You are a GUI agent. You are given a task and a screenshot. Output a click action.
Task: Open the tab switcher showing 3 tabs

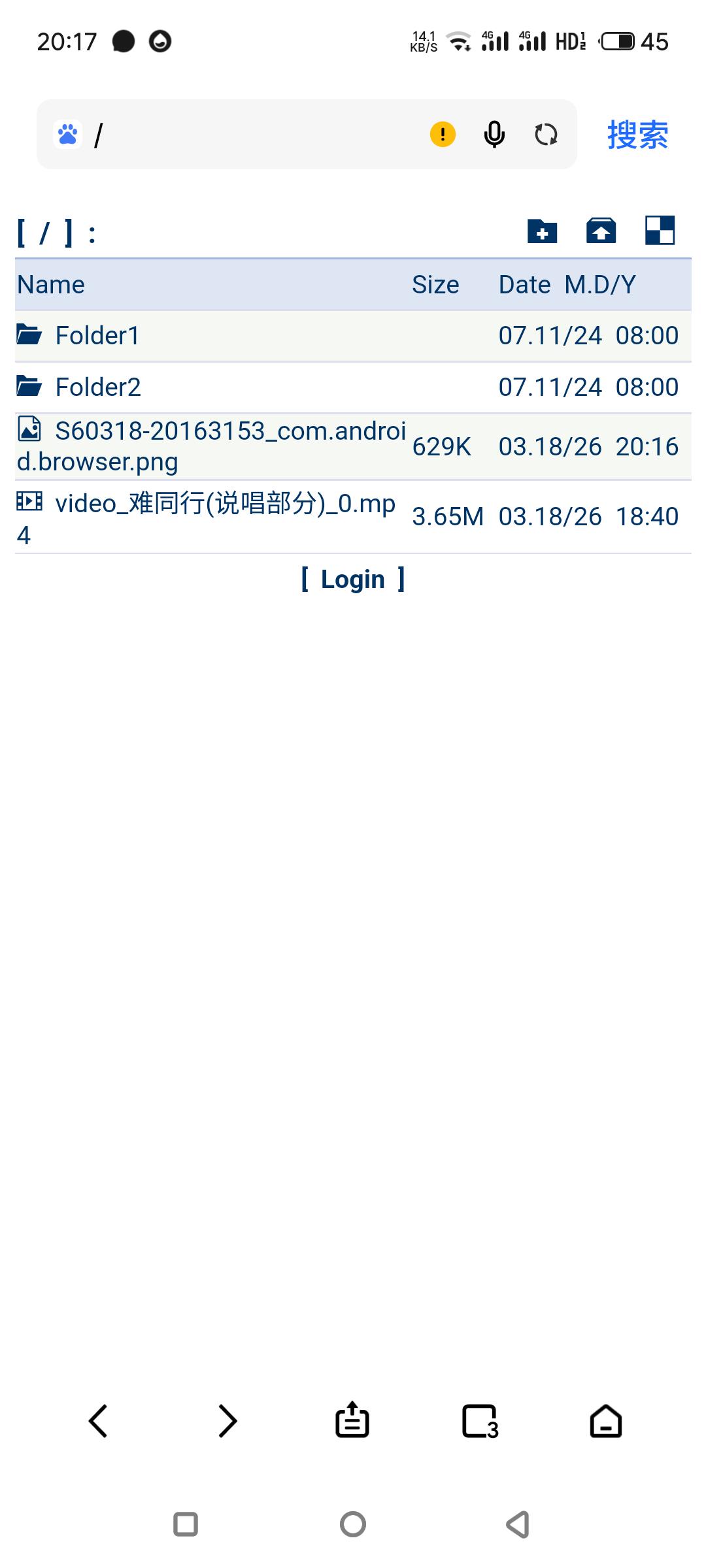[480, 1421]
